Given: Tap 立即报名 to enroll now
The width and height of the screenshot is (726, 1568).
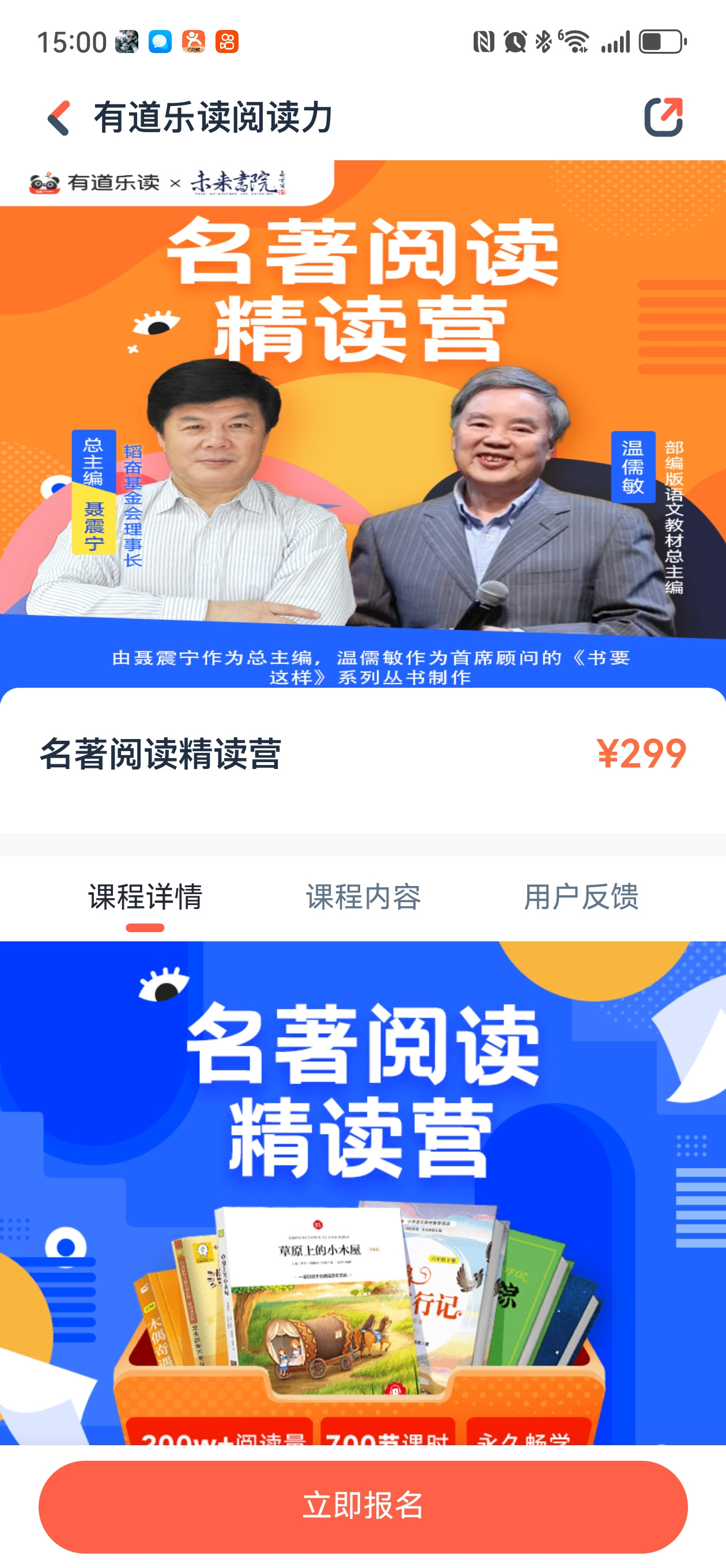Looking at the screenshot, I should (x=364, y=1506).
